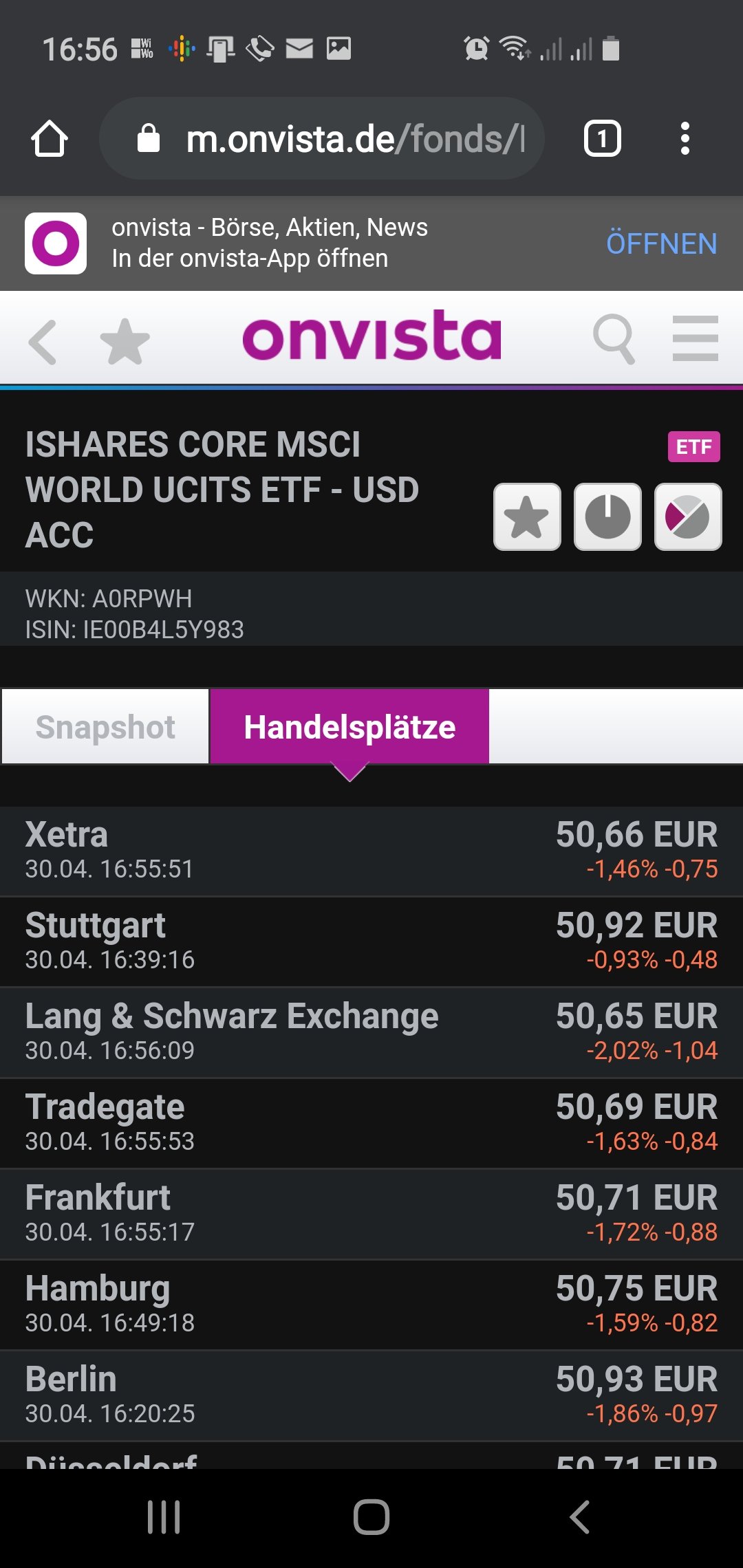Screen dimensions: 743x1568
Task: Open the Xetra trading venue row
Action: (x=371, y=851)
